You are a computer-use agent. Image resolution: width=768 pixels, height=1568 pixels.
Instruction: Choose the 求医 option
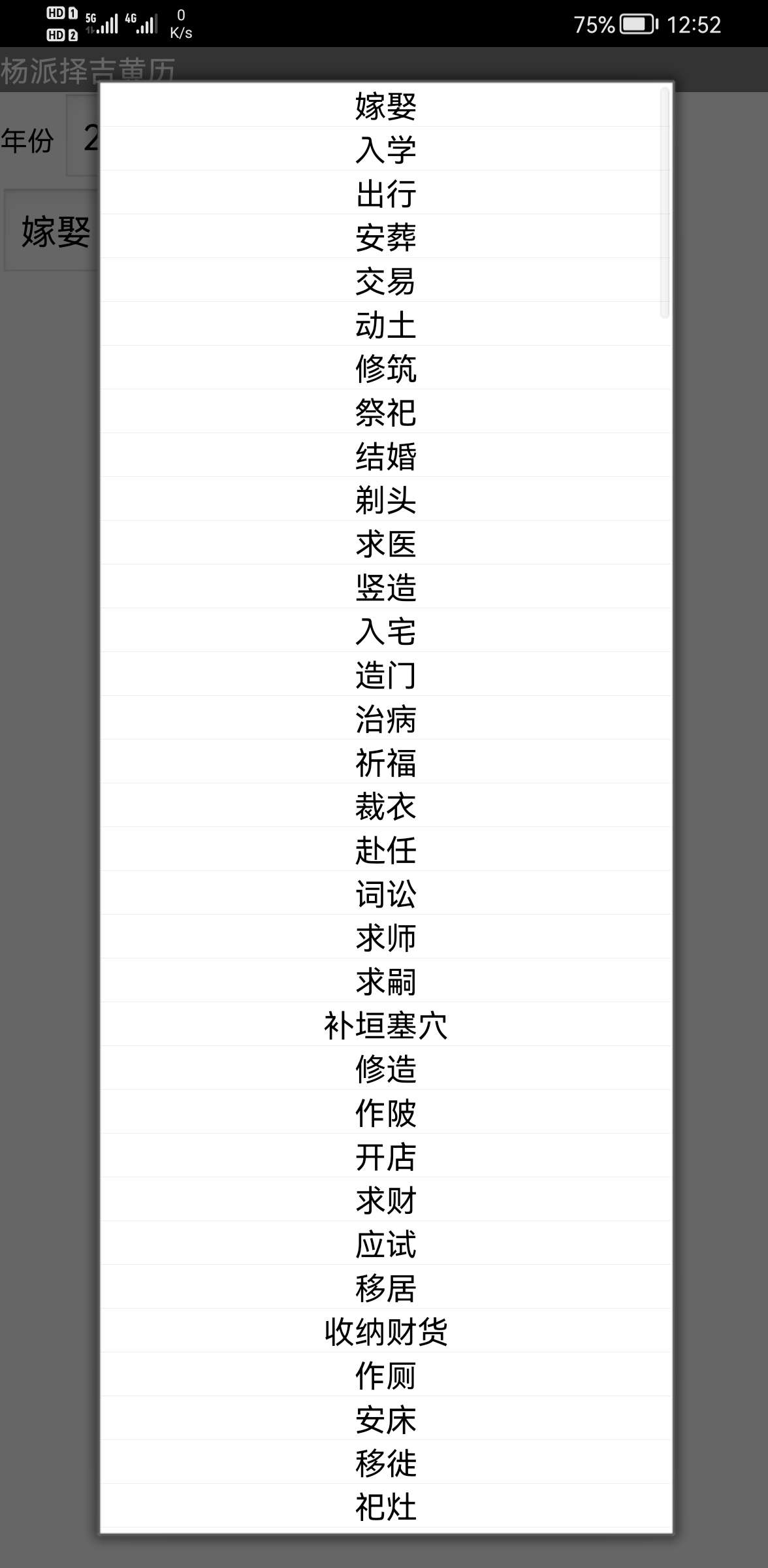[385, 544]
